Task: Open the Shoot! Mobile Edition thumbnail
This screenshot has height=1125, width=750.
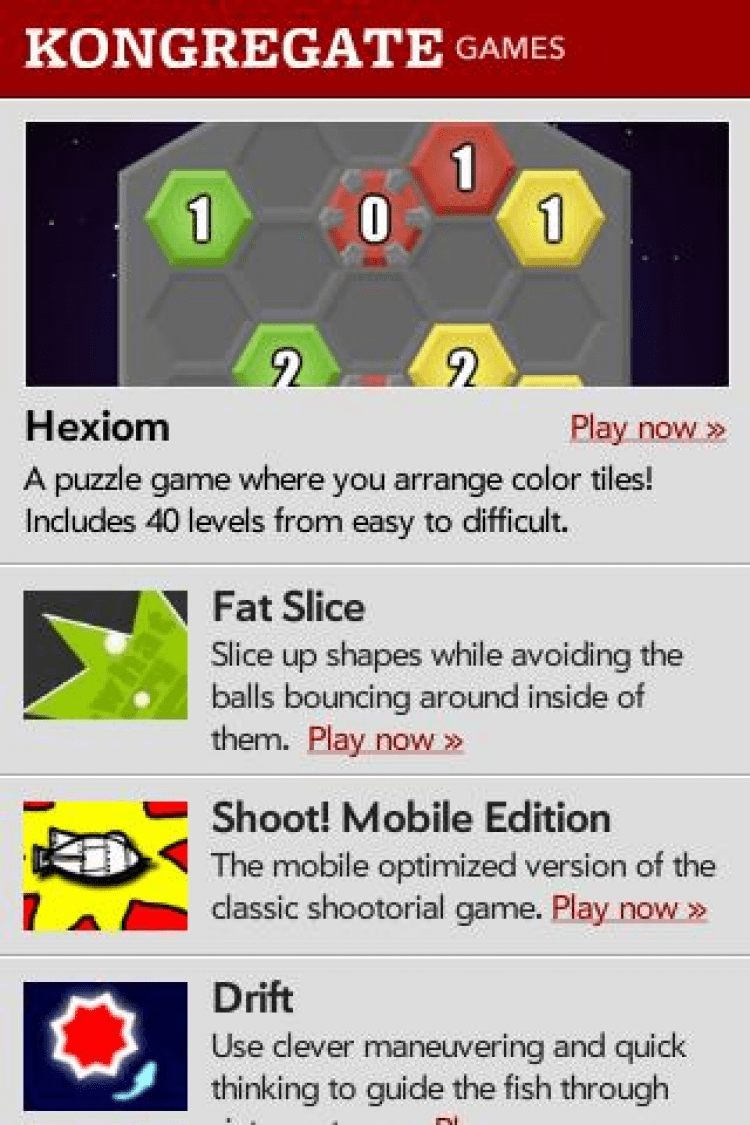Action: [105, 865]
